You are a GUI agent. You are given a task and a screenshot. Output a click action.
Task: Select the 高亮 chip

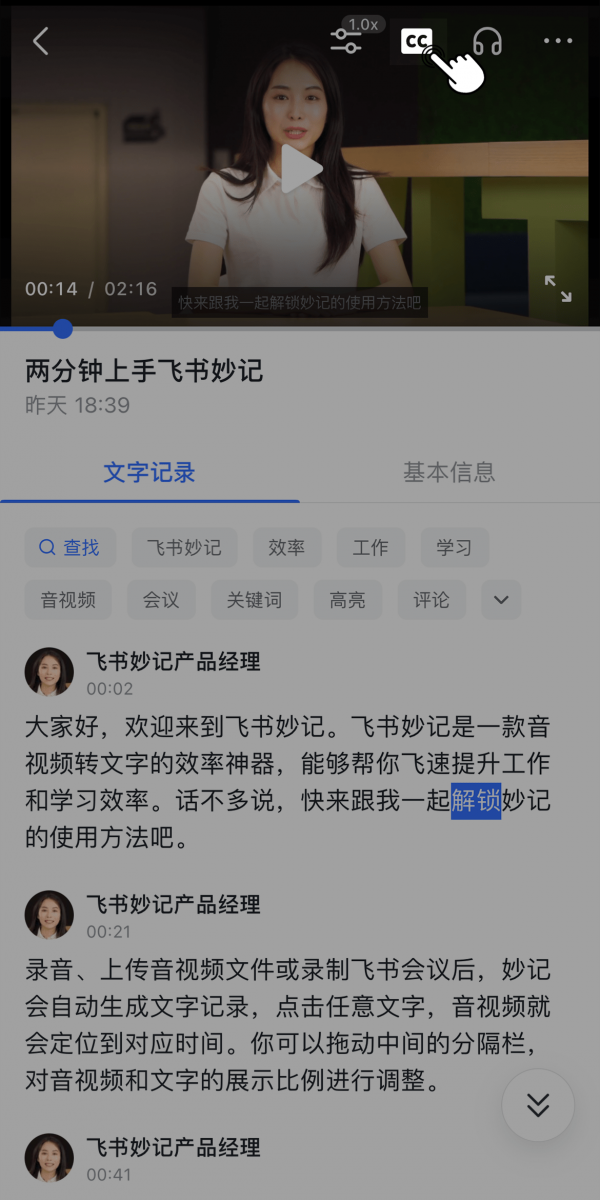tap(347, 600)
